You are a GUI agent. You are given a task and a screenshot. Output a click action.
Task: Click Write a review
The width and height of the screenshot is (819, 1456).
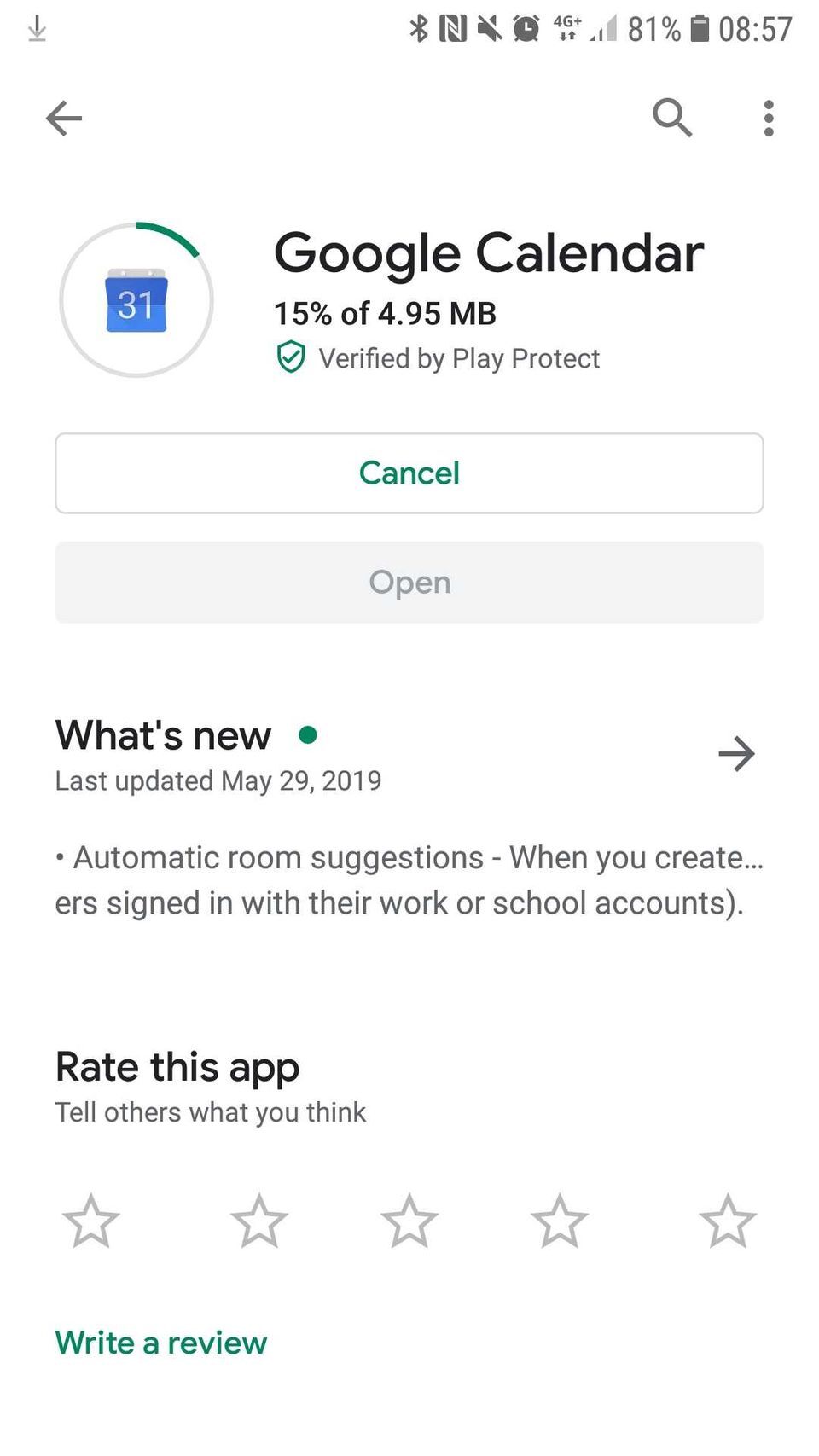coord(160,1342)
